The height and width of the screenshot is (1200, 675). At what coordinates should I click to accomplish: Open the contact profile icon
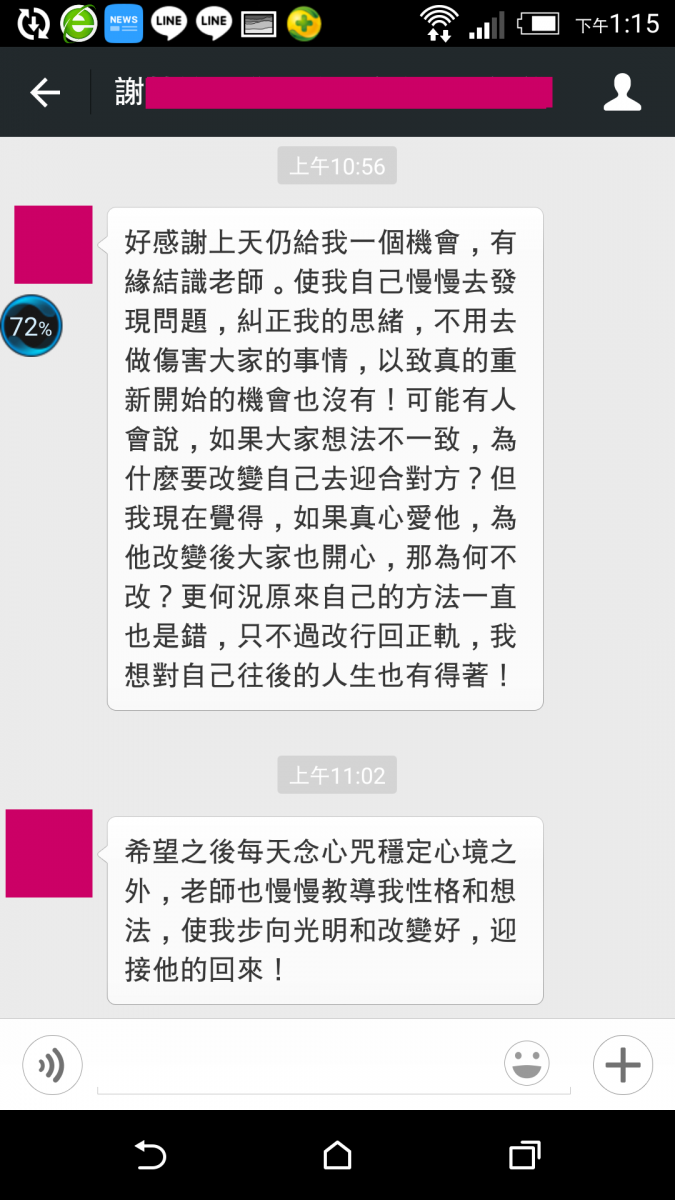point(622,92)
